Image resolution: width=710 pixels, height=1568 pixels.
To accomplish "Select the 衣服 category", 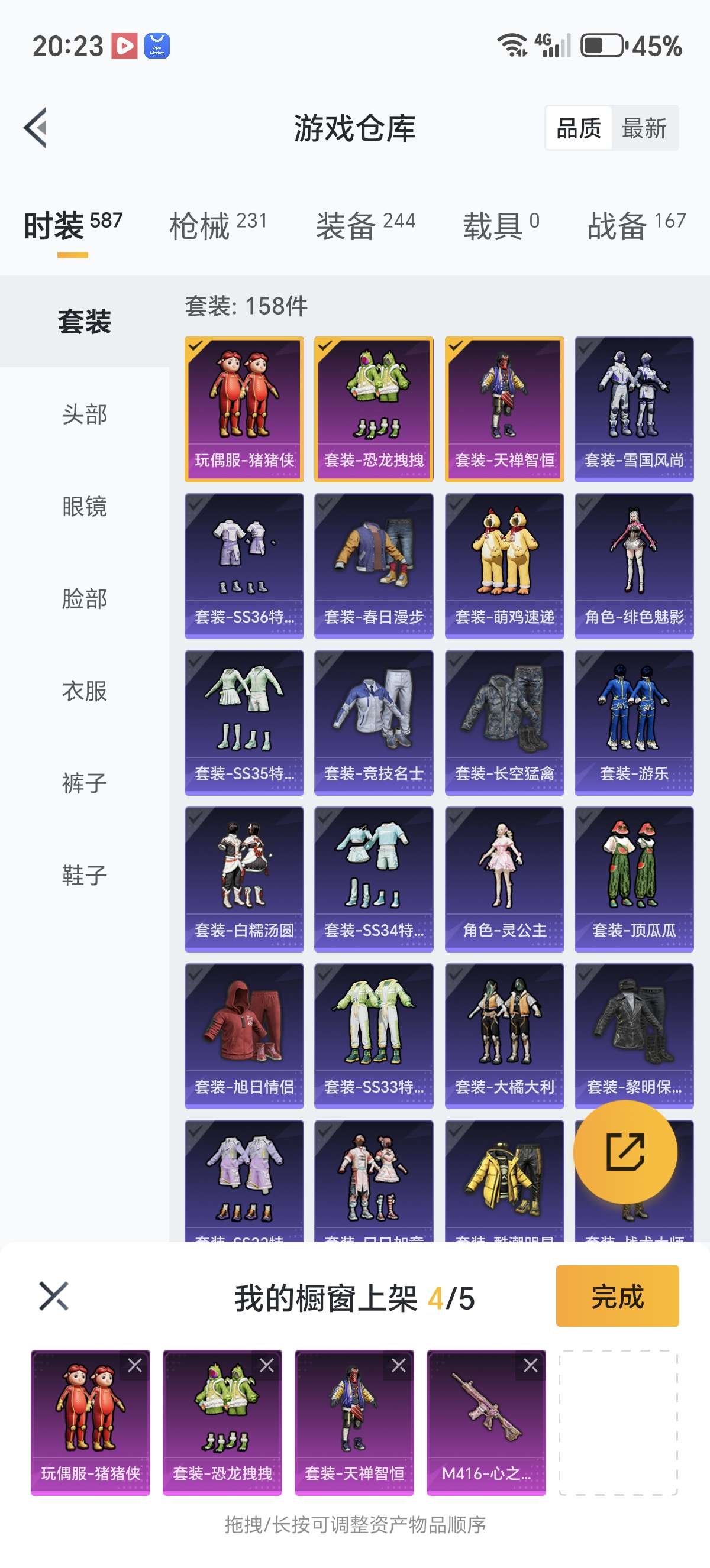I will pyautogui.click(x=85, y=691).
